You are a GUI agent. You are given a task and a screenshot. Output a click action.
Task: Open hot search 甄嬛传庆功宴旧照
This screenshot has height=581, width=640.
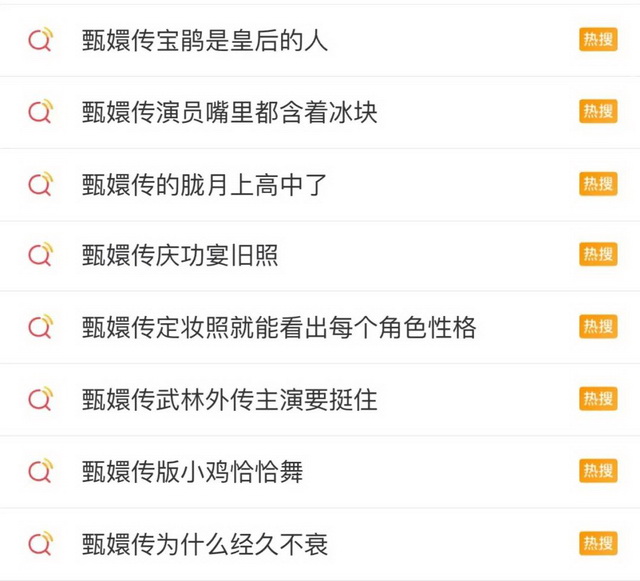pyautogui.click(x=180, y=256)
